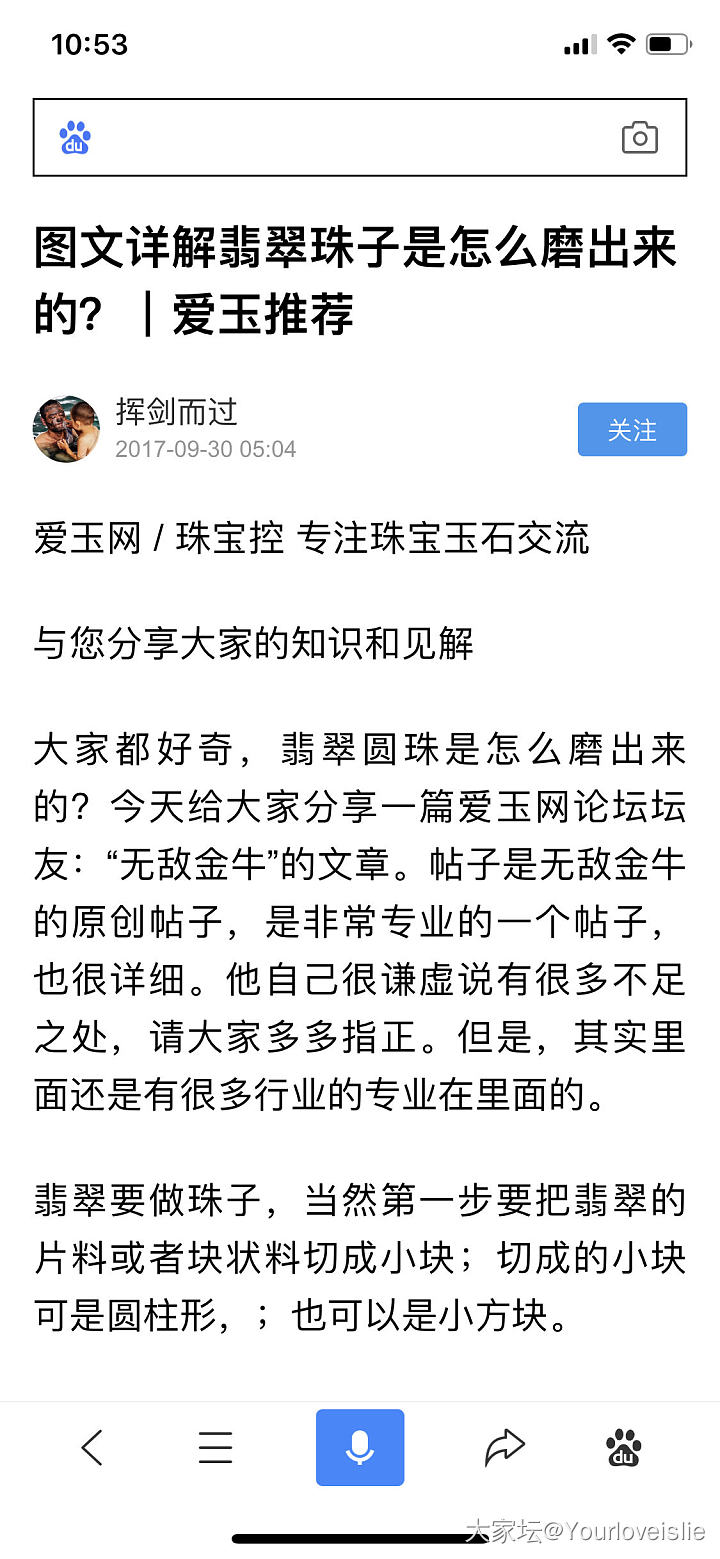
Task: Start voice search with microphone button
Action: 360,1447
